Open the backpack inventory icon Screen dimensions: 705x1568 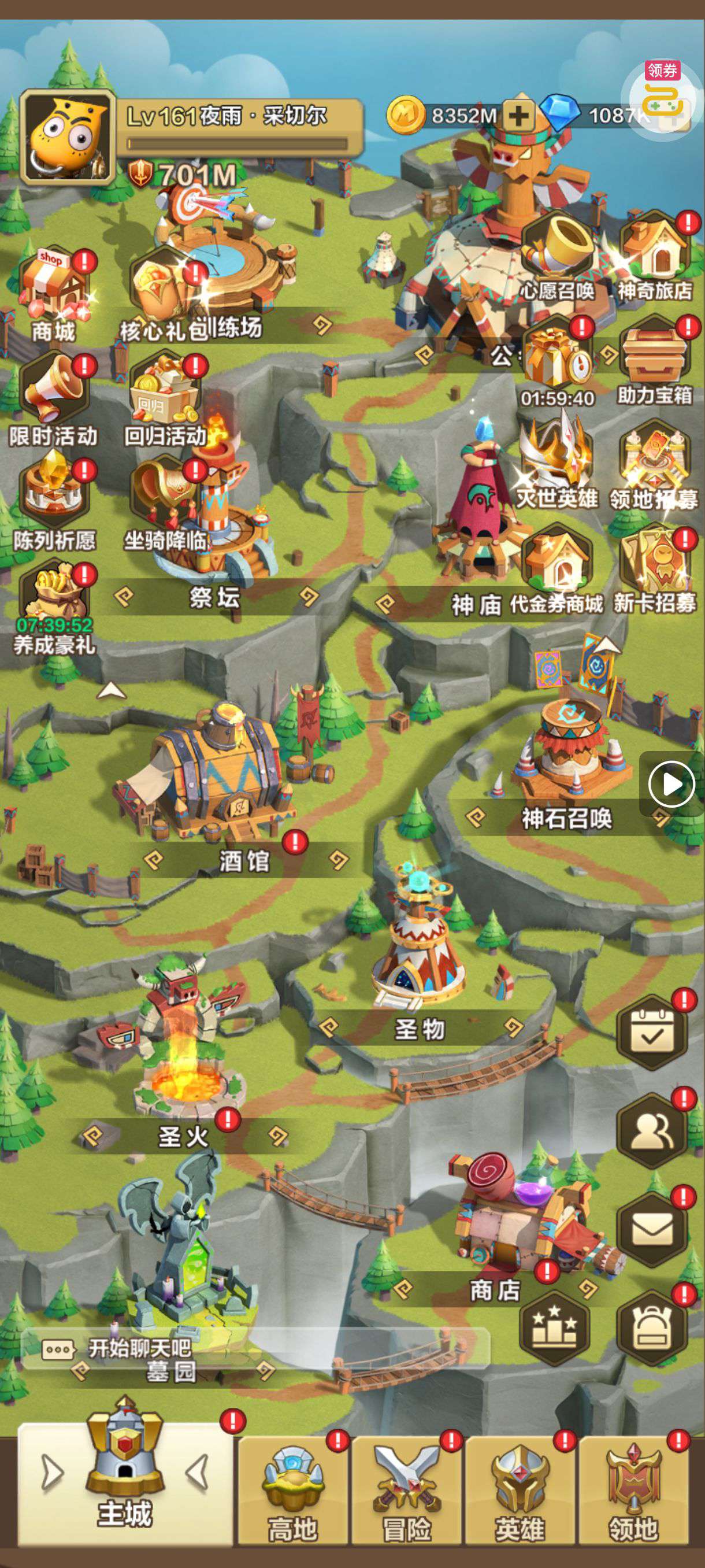(x=651, y=1329)
